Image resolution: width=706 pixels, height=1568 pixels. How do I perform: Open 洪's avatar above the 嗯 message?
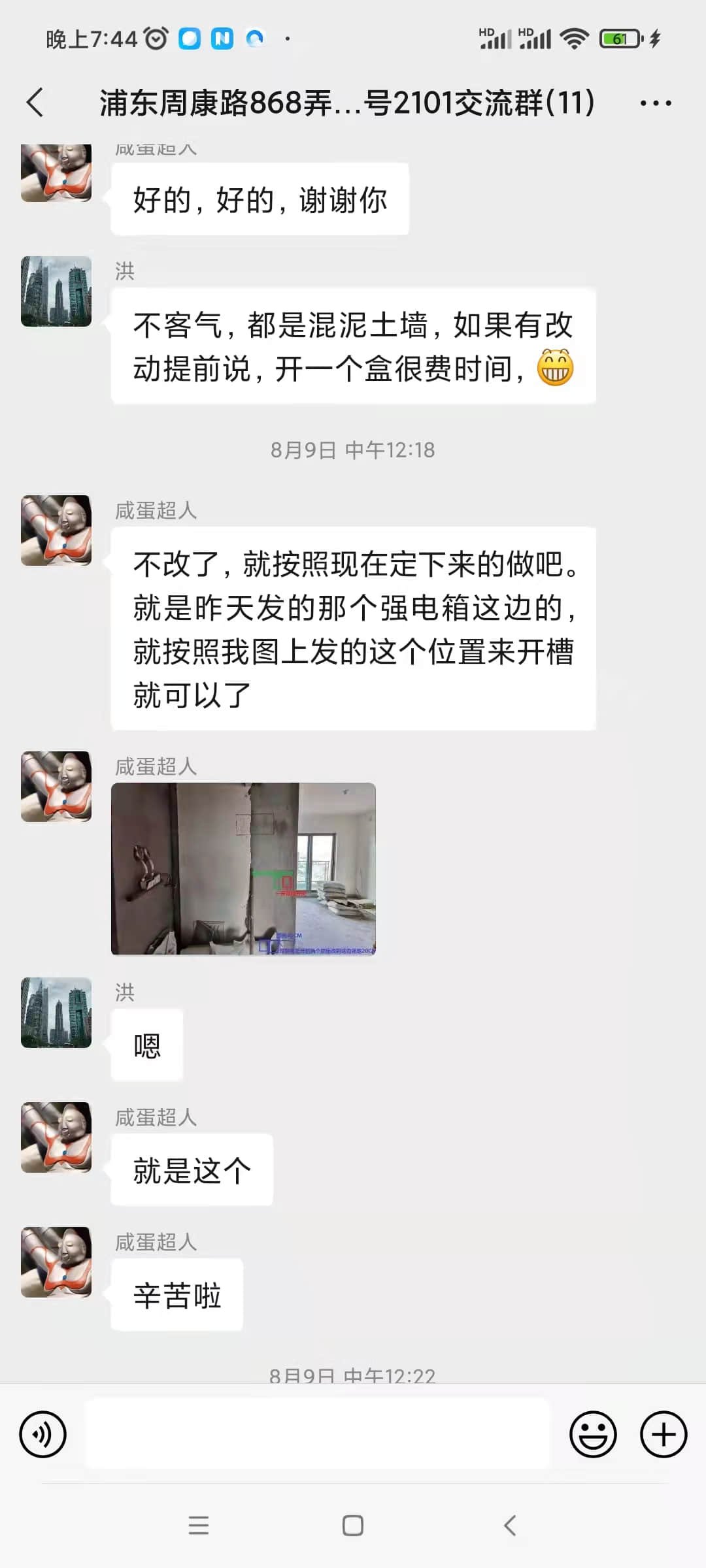coord(56,1012)
